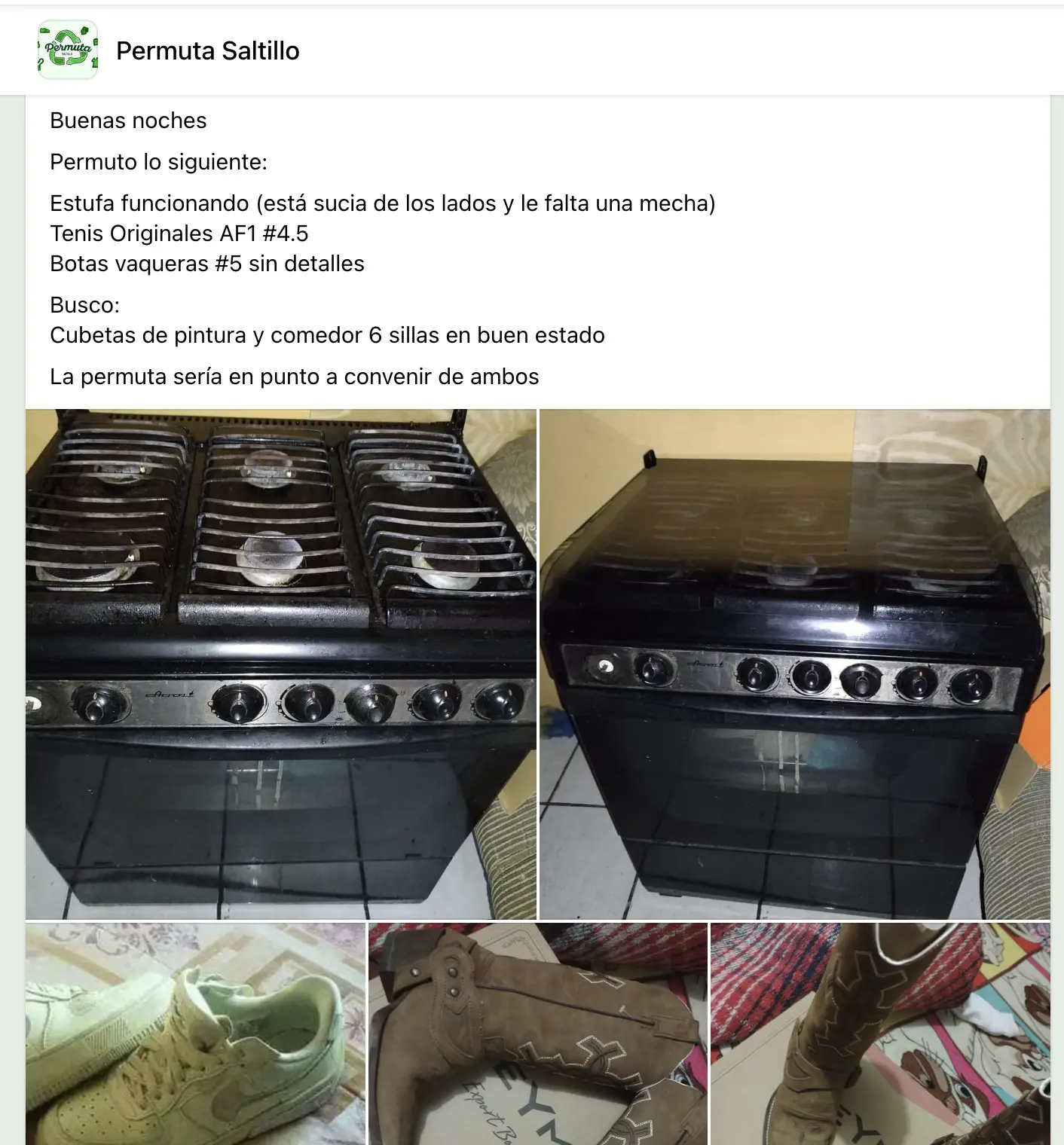Image resolution: width=1064 pixels, height=1145 pixels.
Task: Open the Permuta Saltillo group page
Action: point(207,51)
